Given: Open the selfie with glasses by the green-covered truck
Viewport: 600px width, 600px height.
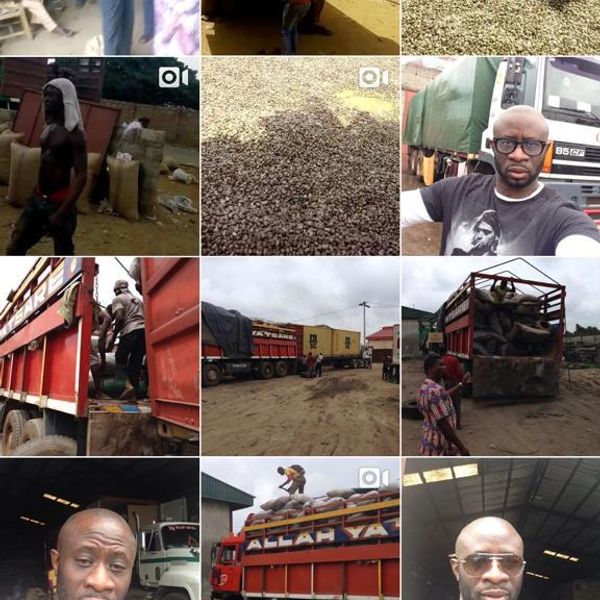Looking at the screenshot, I should tap(500, 156).
